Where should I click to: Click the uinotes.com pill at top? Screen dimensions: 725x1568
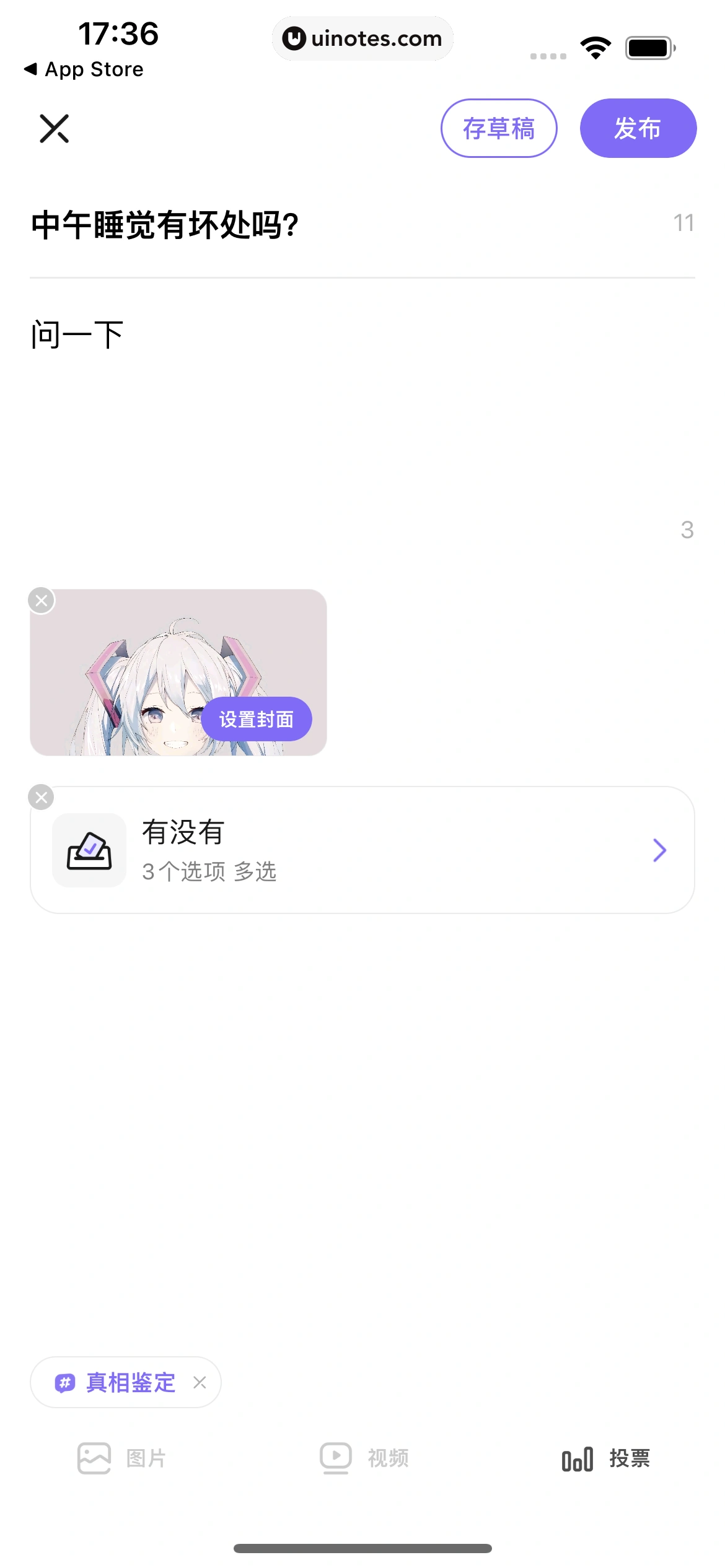tap(362, 38)
